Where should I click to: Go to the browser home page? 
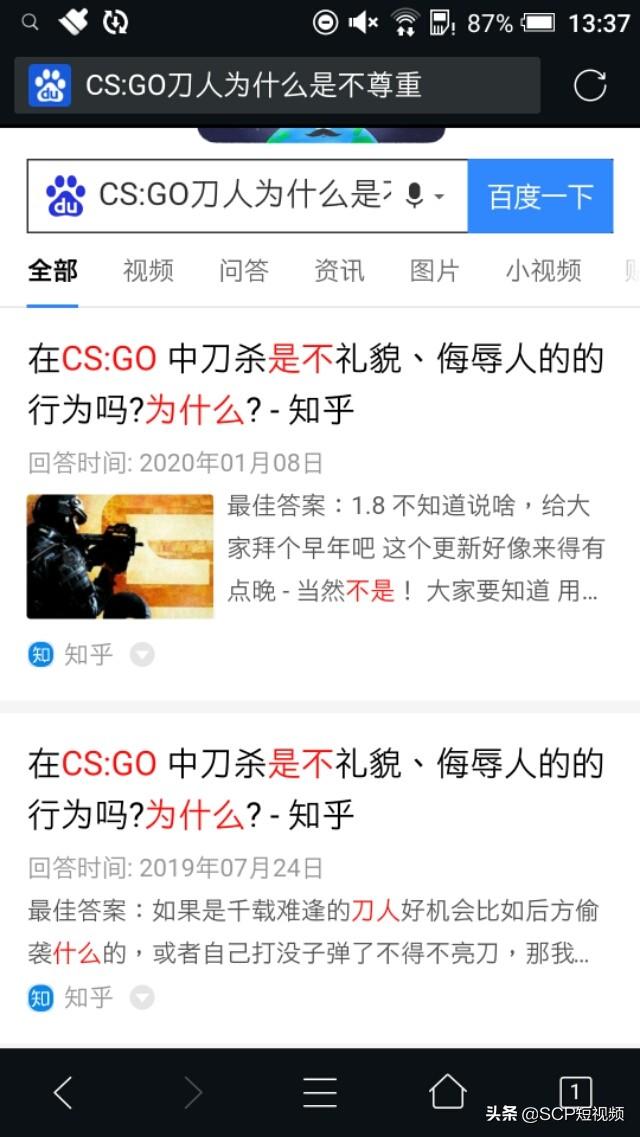click(447, 1092)
